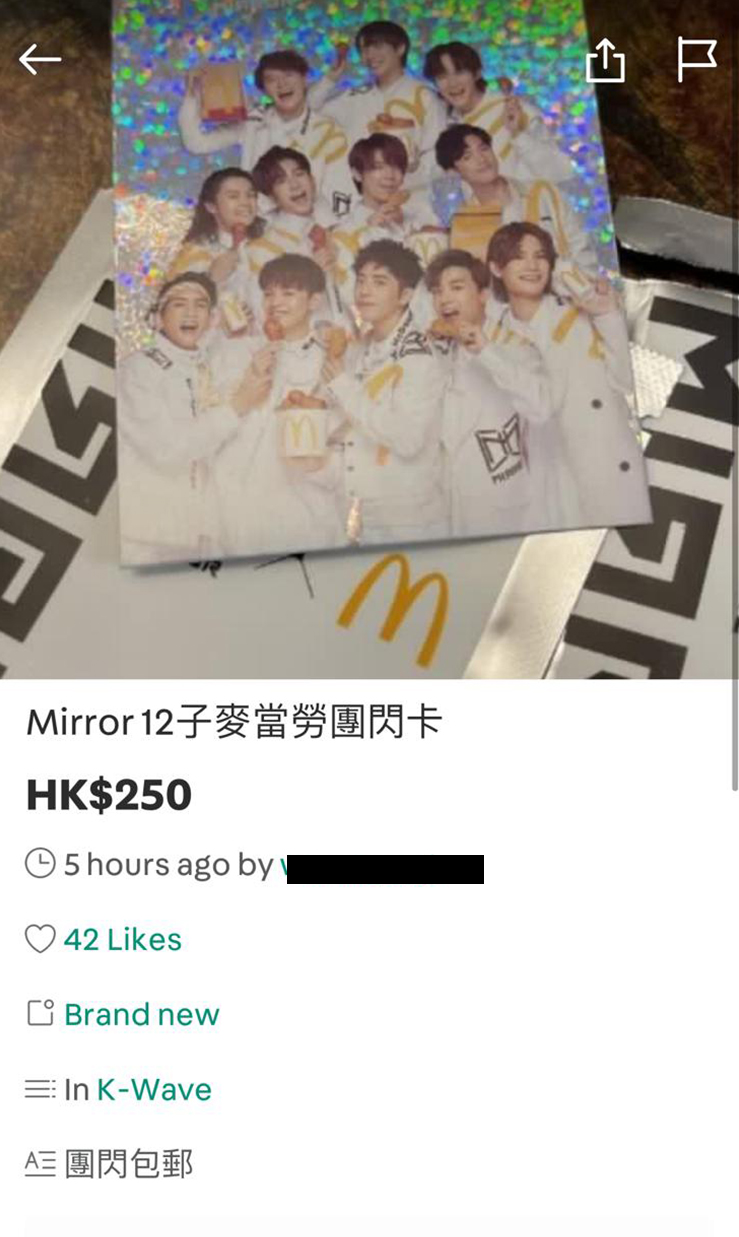View the 42 Likes
This screenshot has width=739, height=1237.
[x=122, y=940]
